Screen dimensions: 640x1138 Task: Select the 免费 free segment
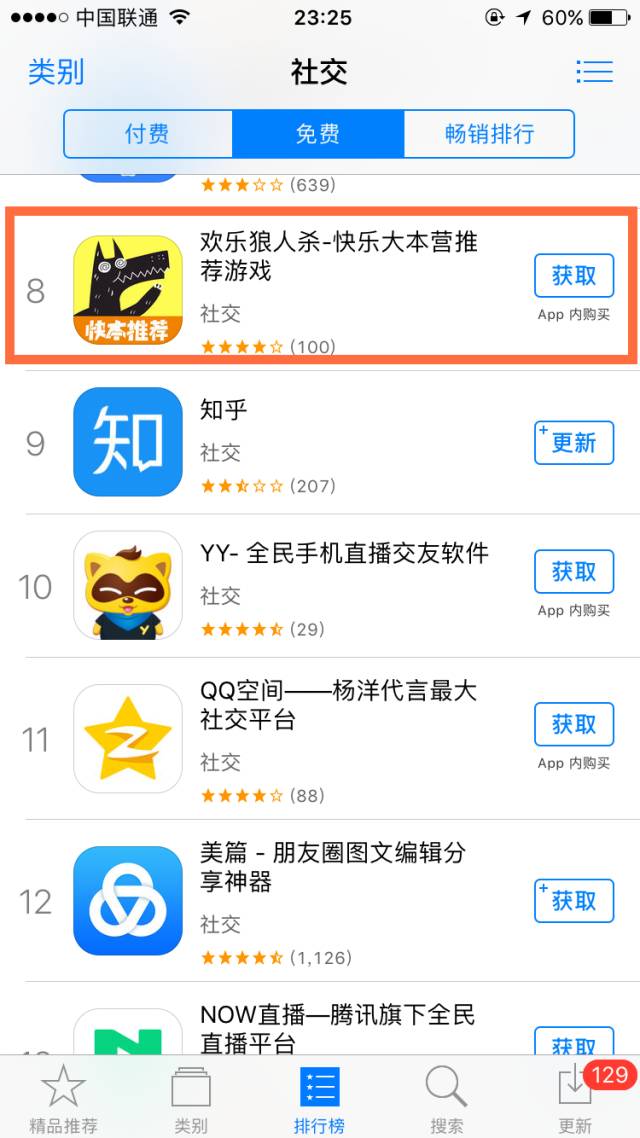pos(318,134)
